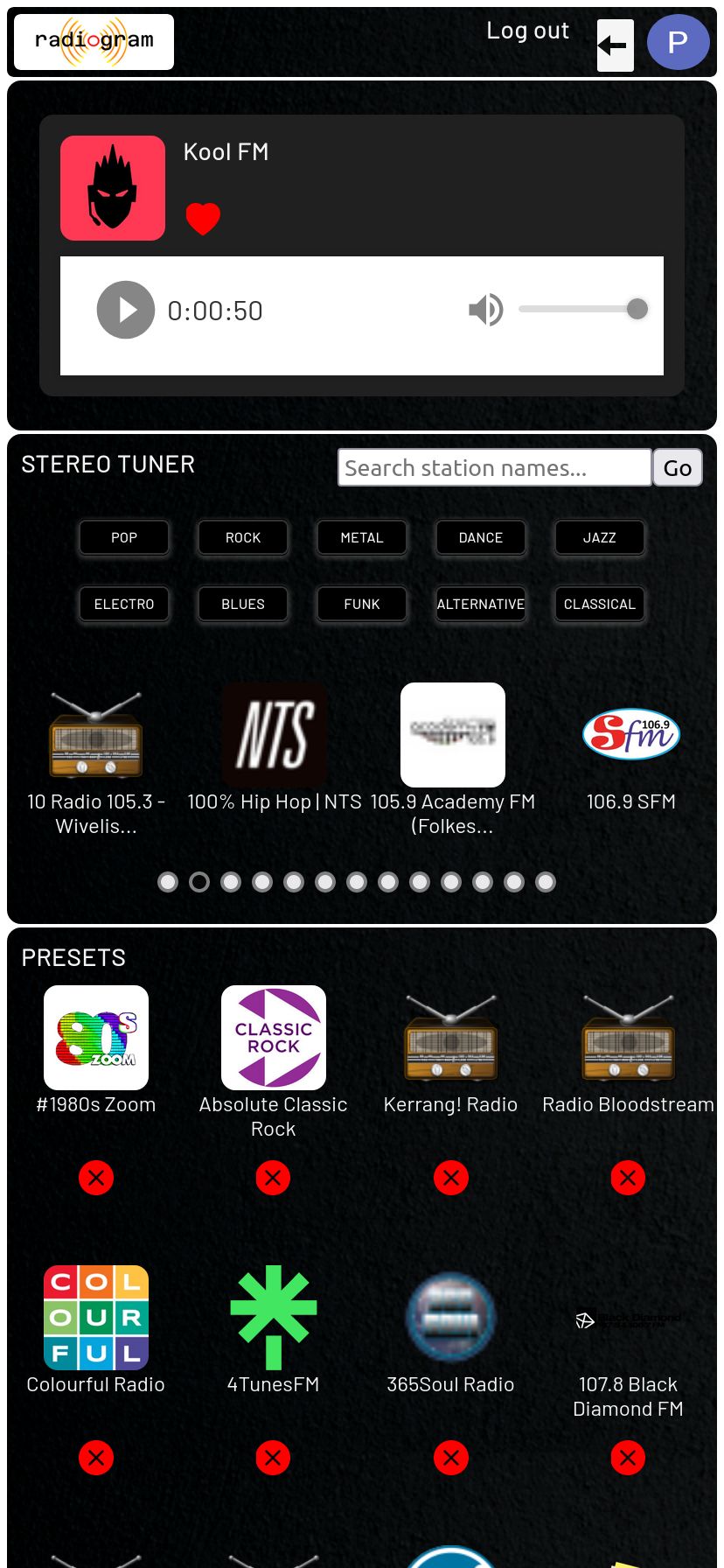The height and width of the screenshot is (1568, 724).
Task: Play the Kool FM stream
Action: (125, 310)
